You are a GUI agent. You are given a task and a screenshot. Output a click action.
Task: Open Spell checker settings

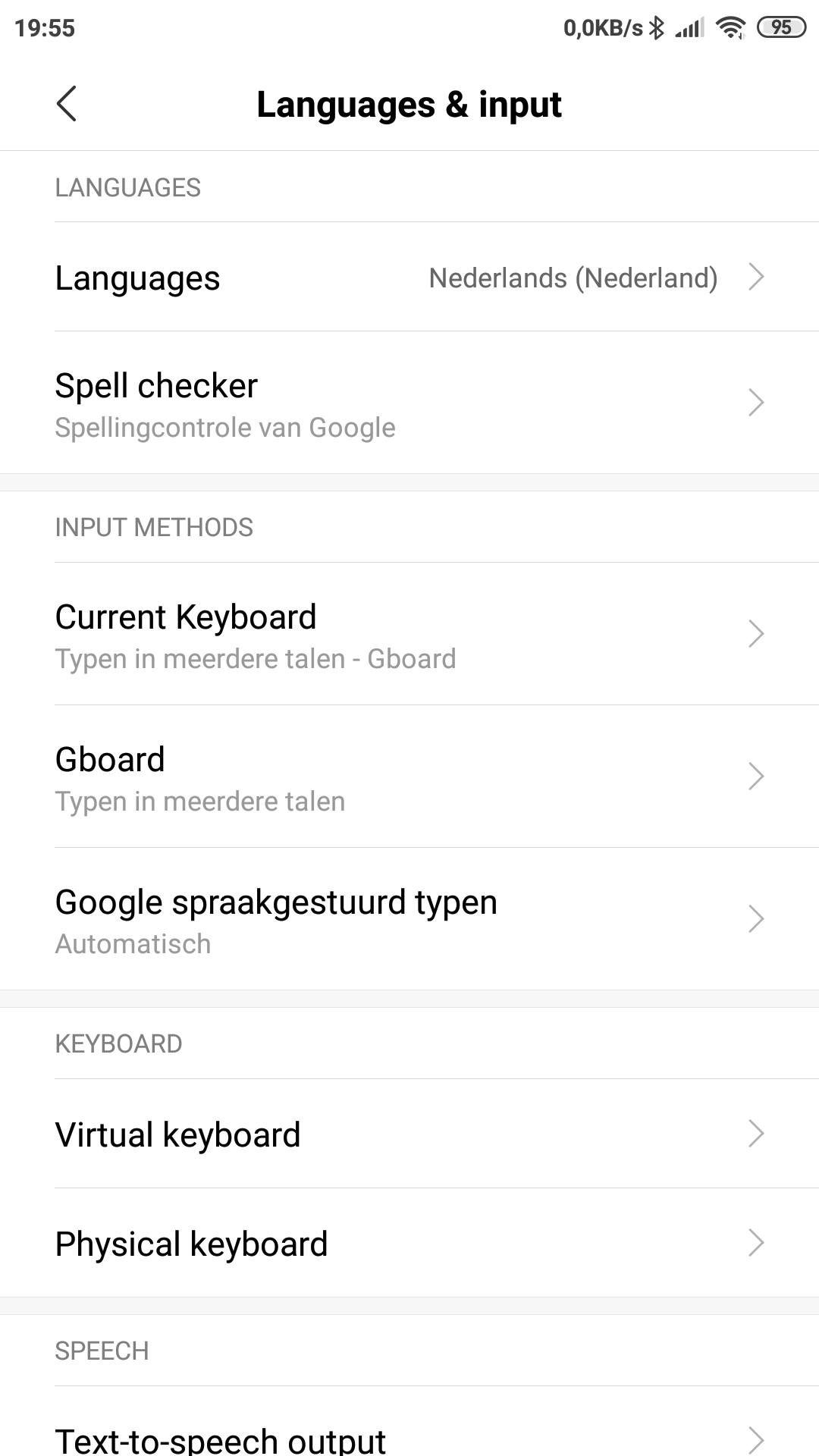click(x=409, y=403)
